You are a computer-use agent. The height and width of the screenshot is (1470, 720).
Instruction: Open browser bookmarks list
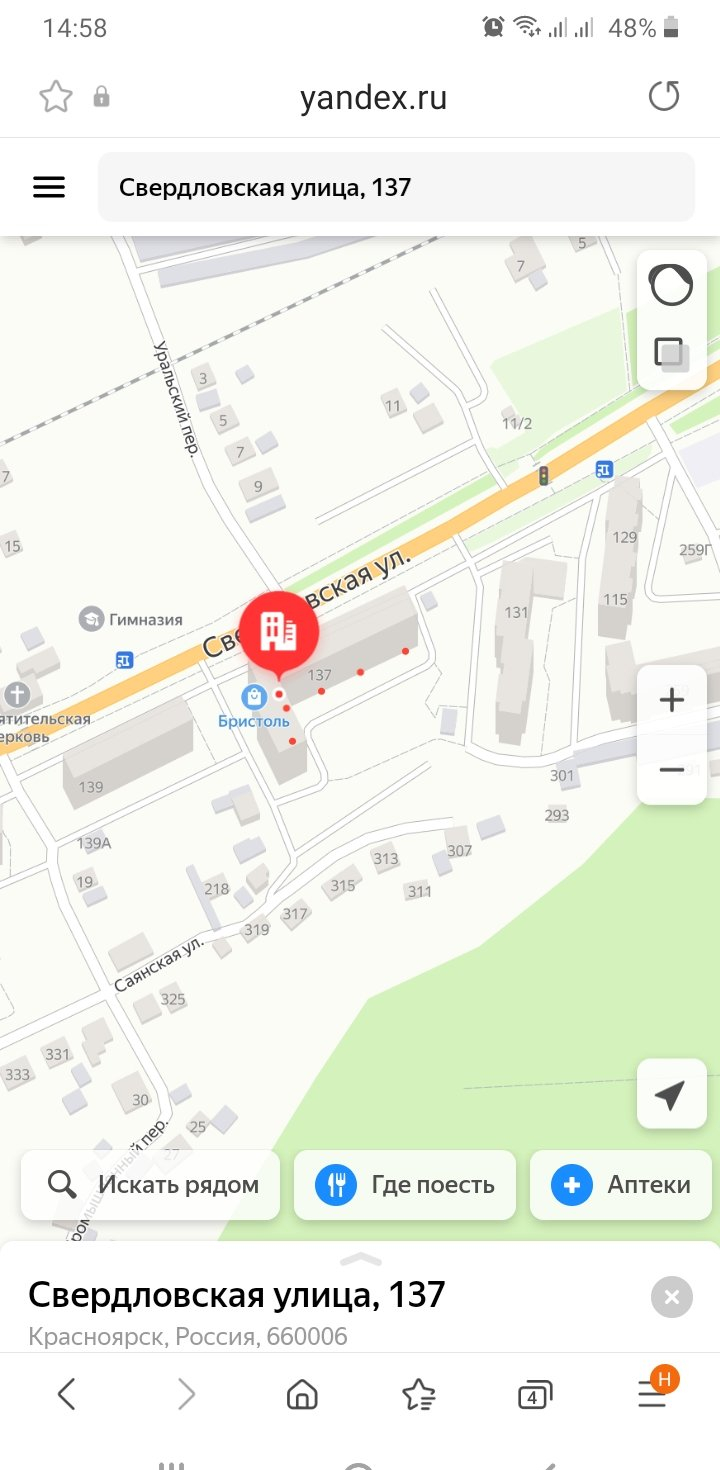pyautogui.click(x=418, y=1394)
